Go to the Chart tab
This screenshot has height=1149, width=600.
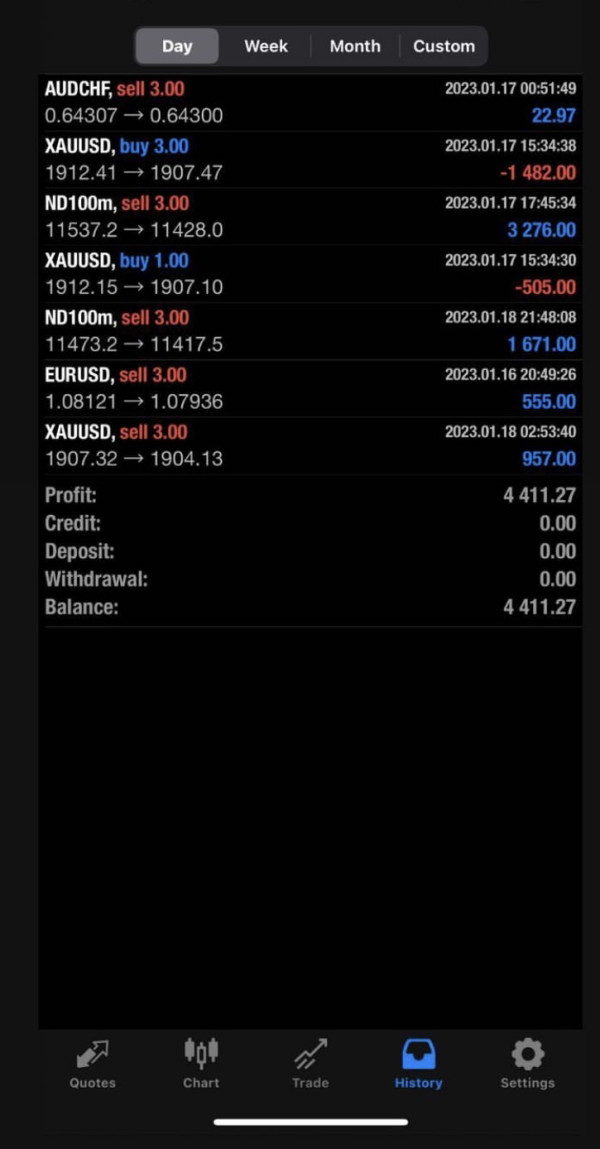201,1063
